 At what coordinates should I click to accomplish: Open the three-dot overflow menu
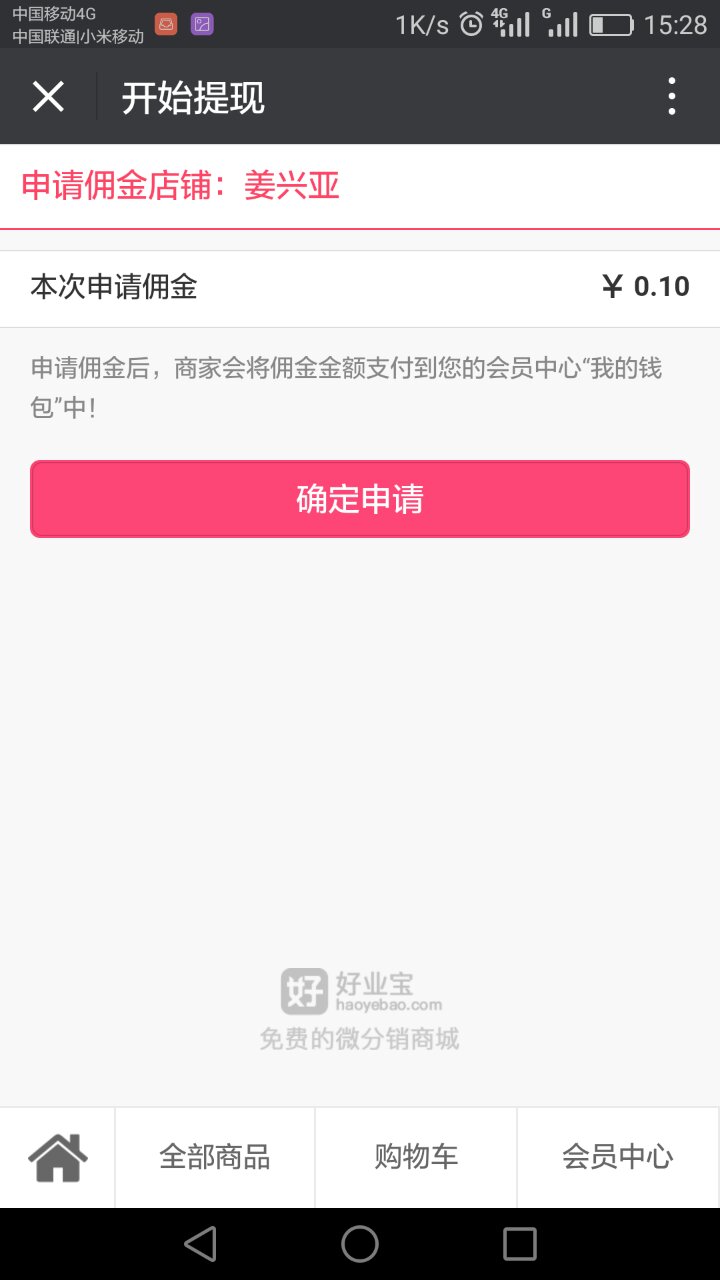click(672, 97)
